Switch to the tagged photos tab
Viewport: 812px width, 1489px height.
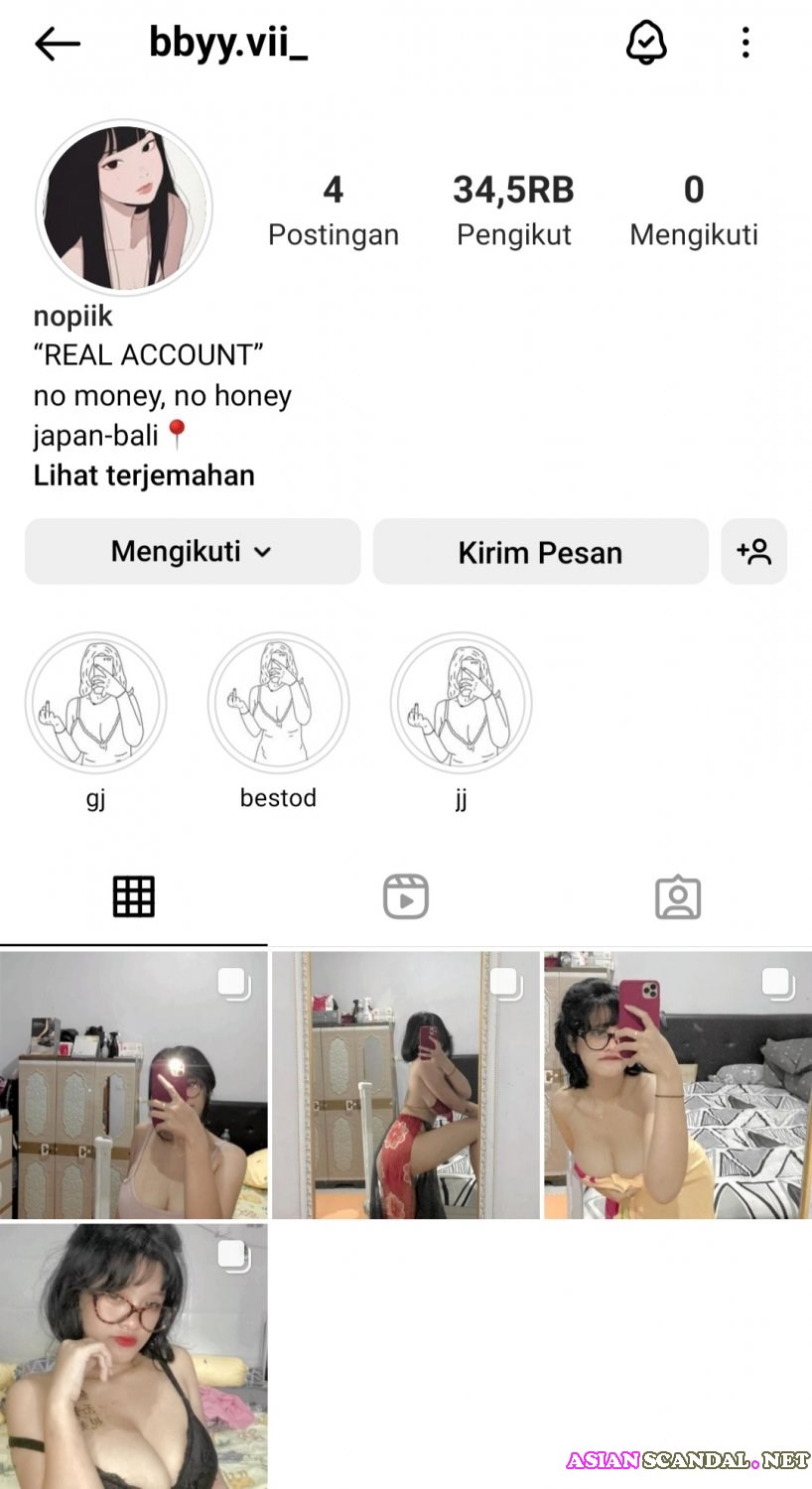pos(678,896)
